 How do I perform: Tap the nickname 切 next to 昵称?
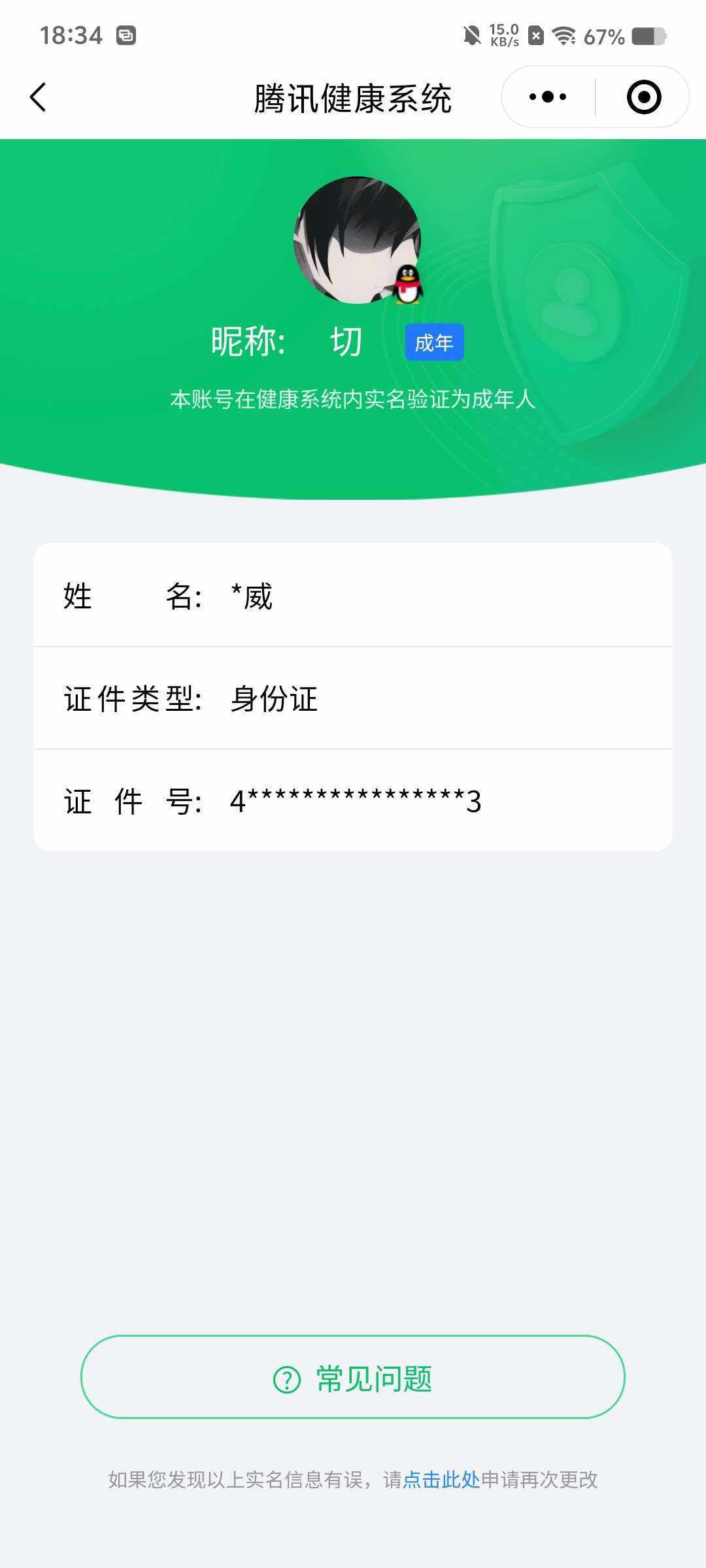345,340
